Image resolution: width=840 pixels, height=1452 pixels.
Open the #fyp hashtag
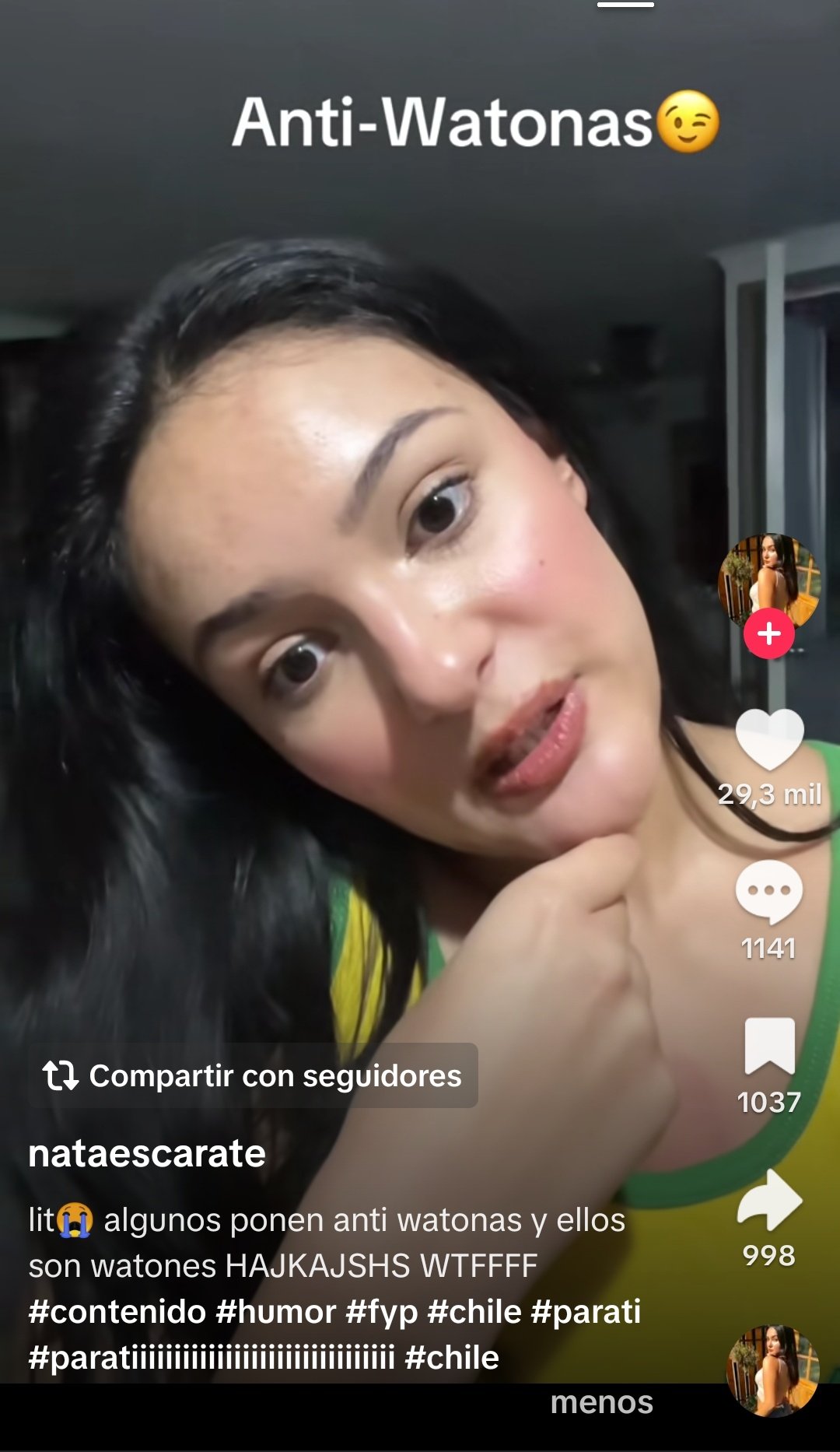coord(382,1312)
